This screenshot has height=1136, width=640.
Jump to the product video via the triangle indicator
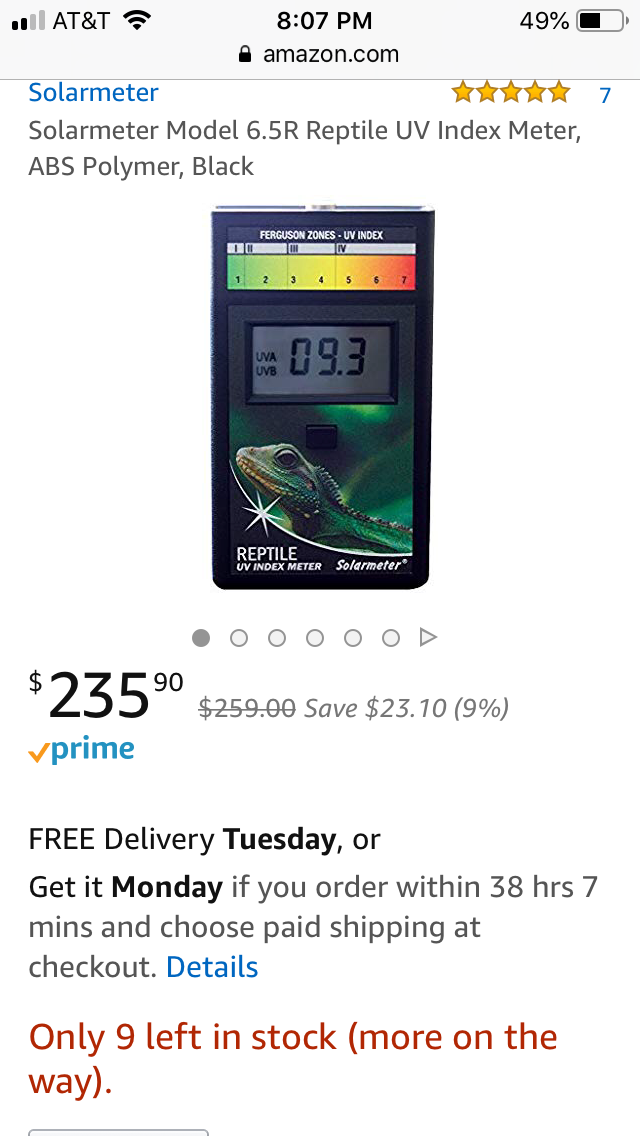pos(429,637)
